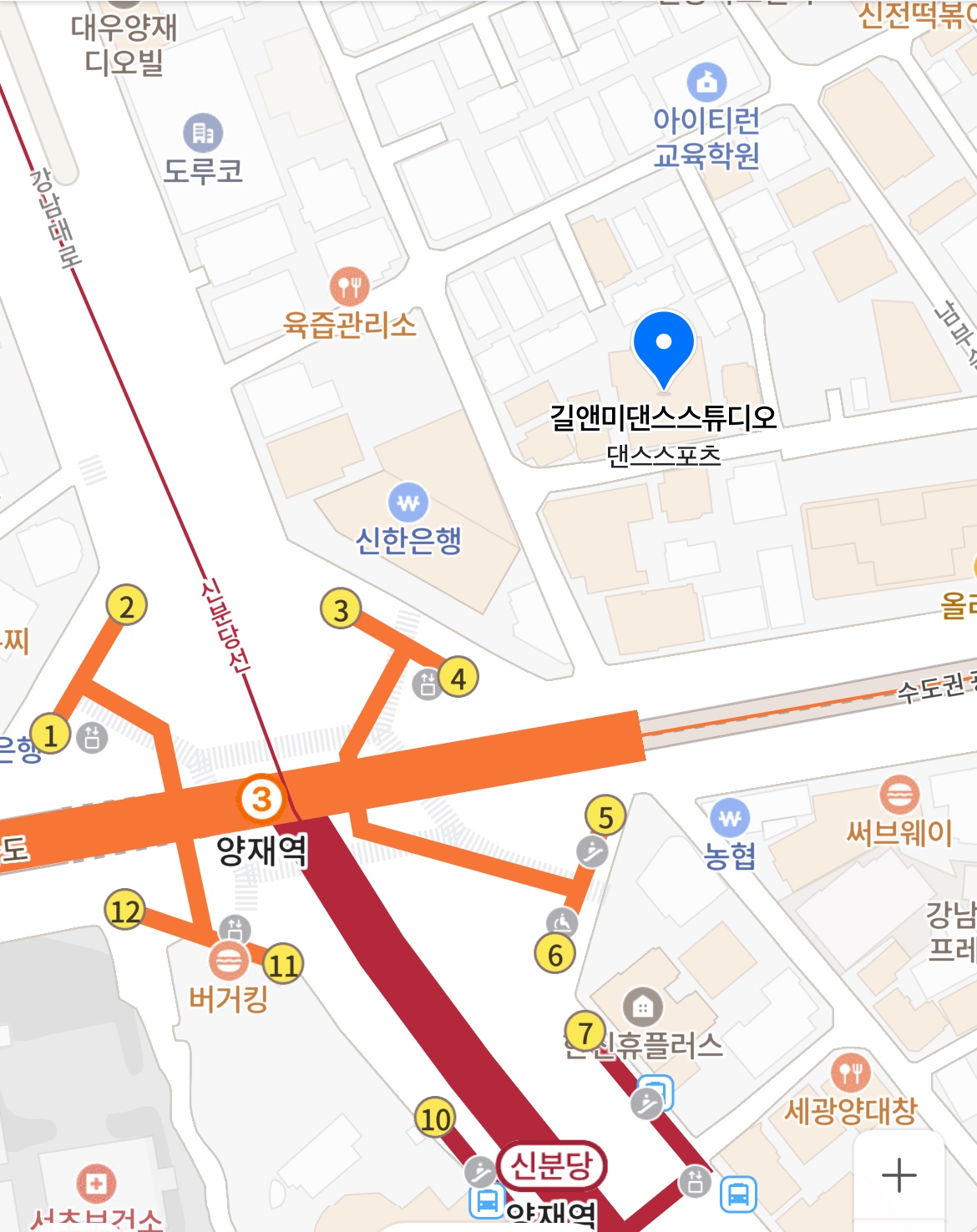The height and width of the screenshot is (1232, 977).
Task: Select the 양재역 line 3 station marker
Action: [x=261, y=800]
